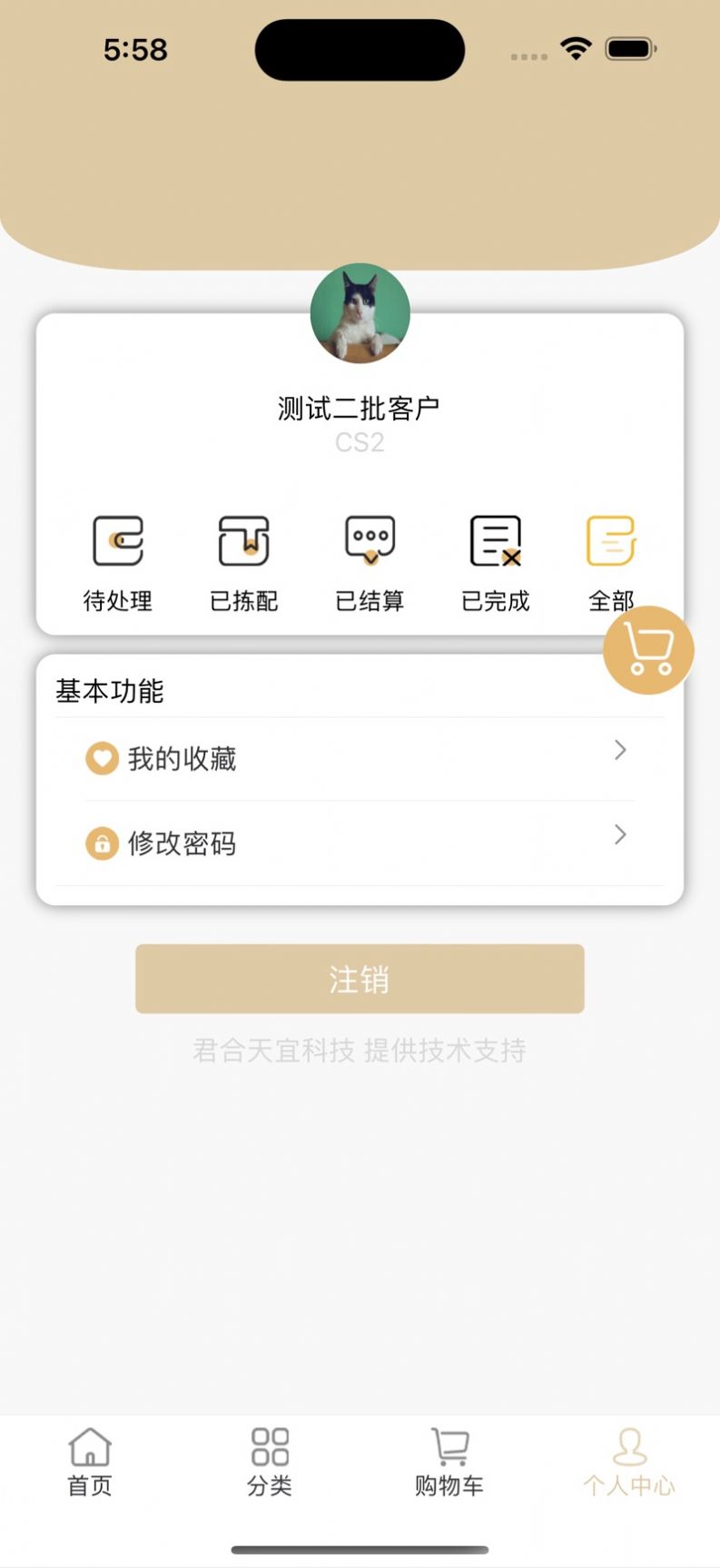The image size is (720, 1568).
Task: Expand the 修改密码 row chevron
Action: click(620, 834)
